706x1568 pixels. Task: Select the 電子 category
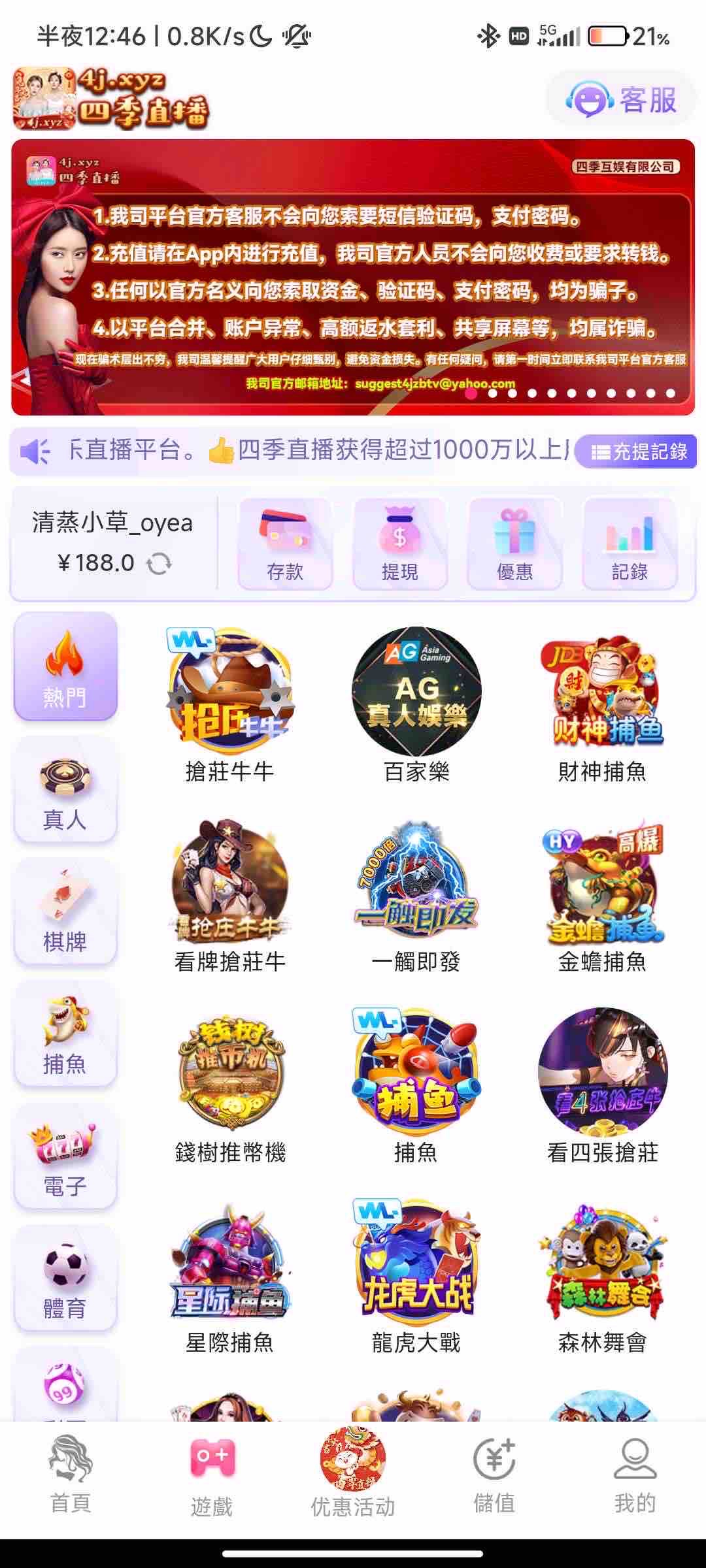pyautogui.click(x=65, y=1157)
